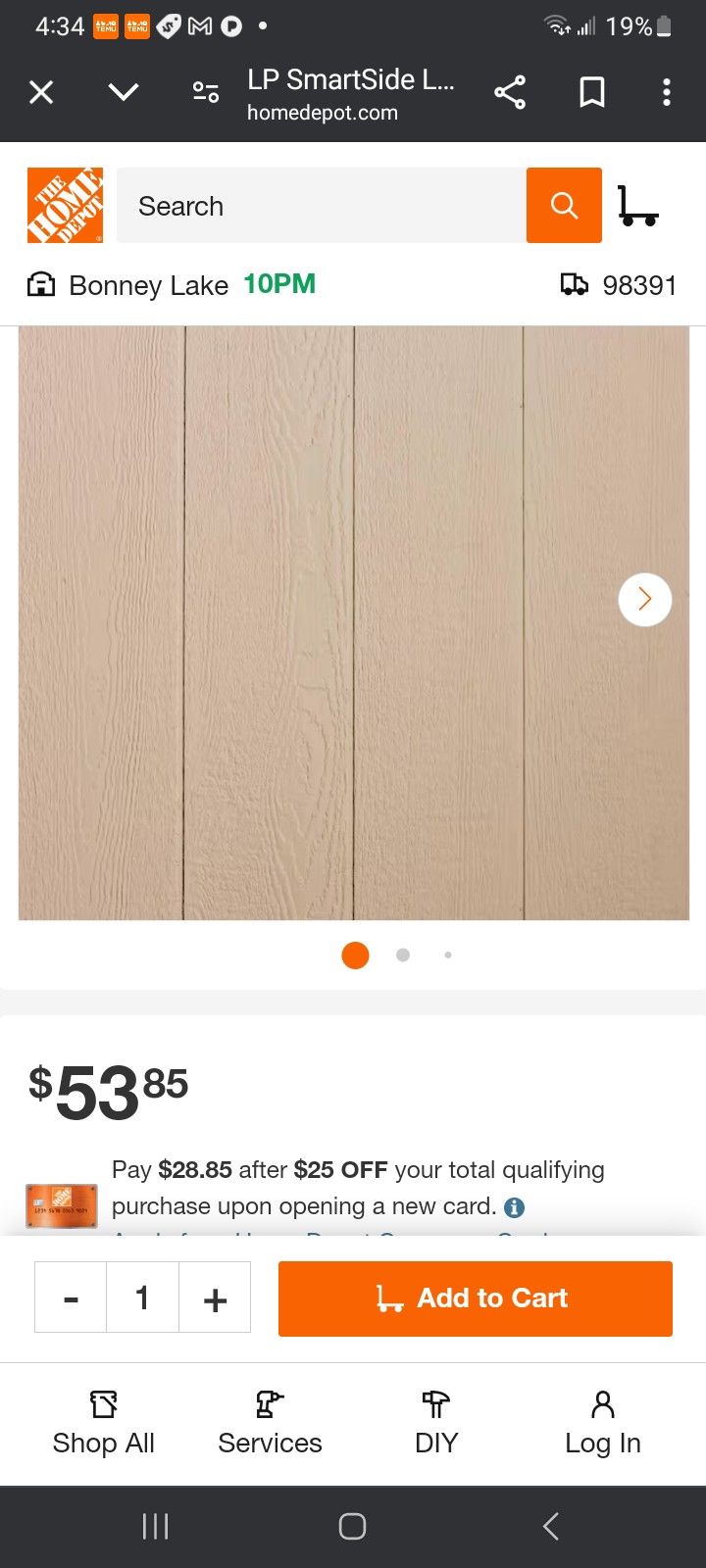This screenshot has width=706, height=1568.
Task: Increase quantity with the plus button
Action: 215,1298
